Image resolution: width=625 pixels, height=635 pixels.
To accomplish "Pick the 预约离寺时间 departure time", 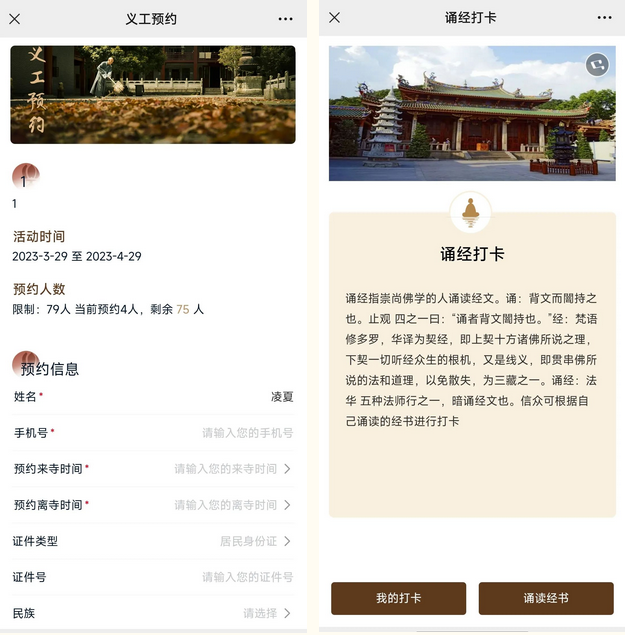I will click(232, 505).
